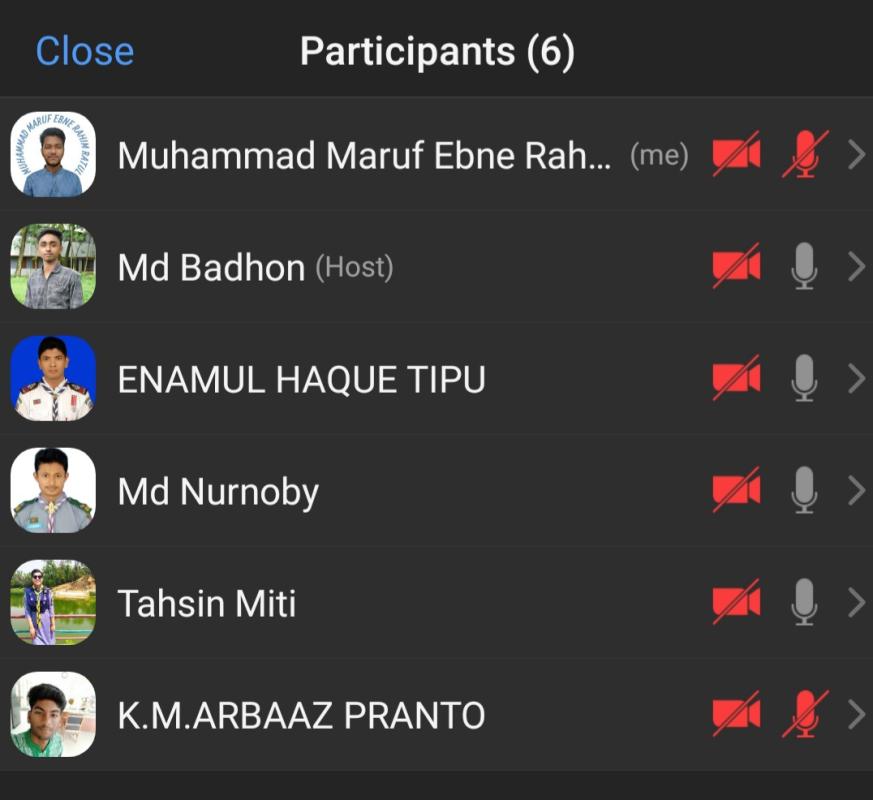This screenshot has width=873, height=800.
Task: Open K.M.ARBAAZ PRANTO participant row
Action: [x=301, y=716]
